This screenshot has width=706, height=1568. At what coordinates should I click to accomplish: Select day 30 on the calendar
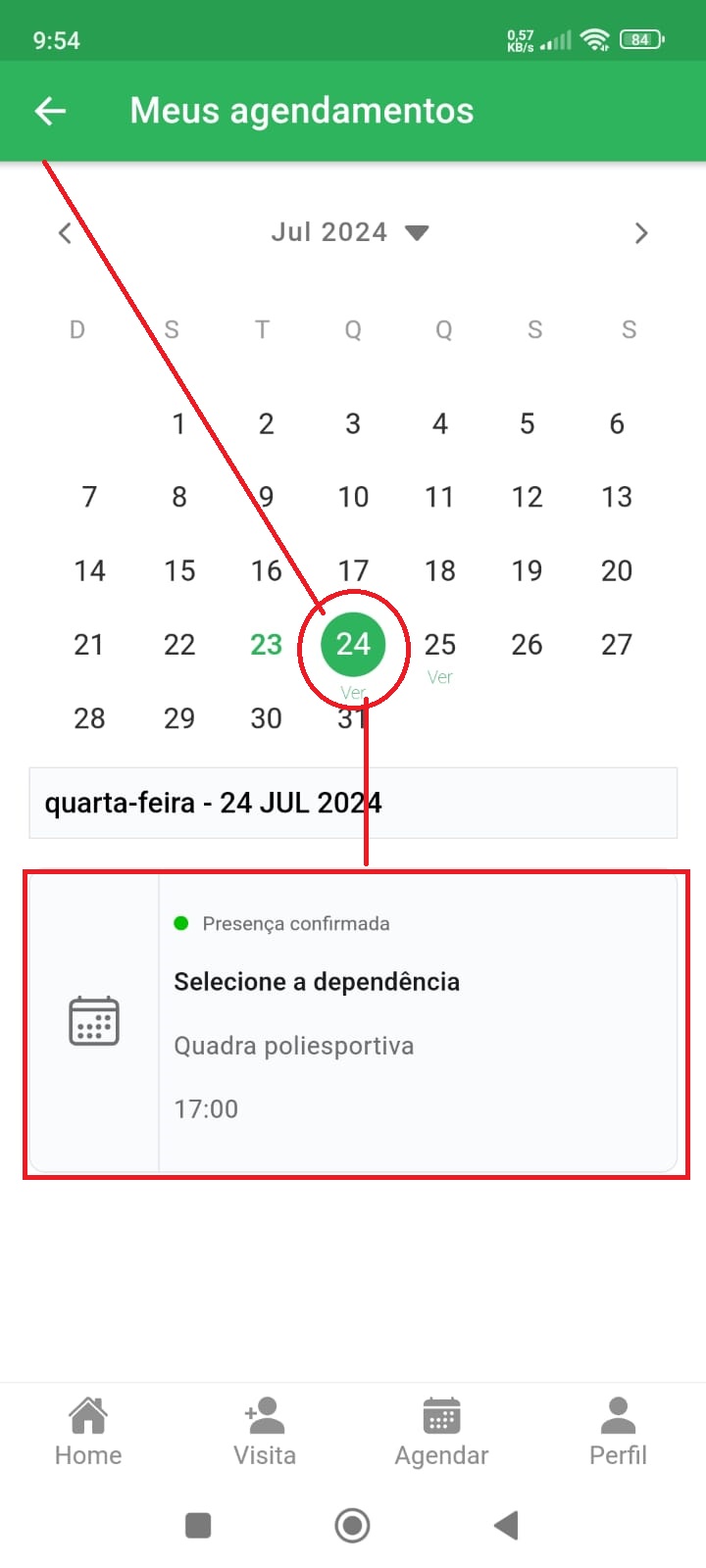point(266,718)
